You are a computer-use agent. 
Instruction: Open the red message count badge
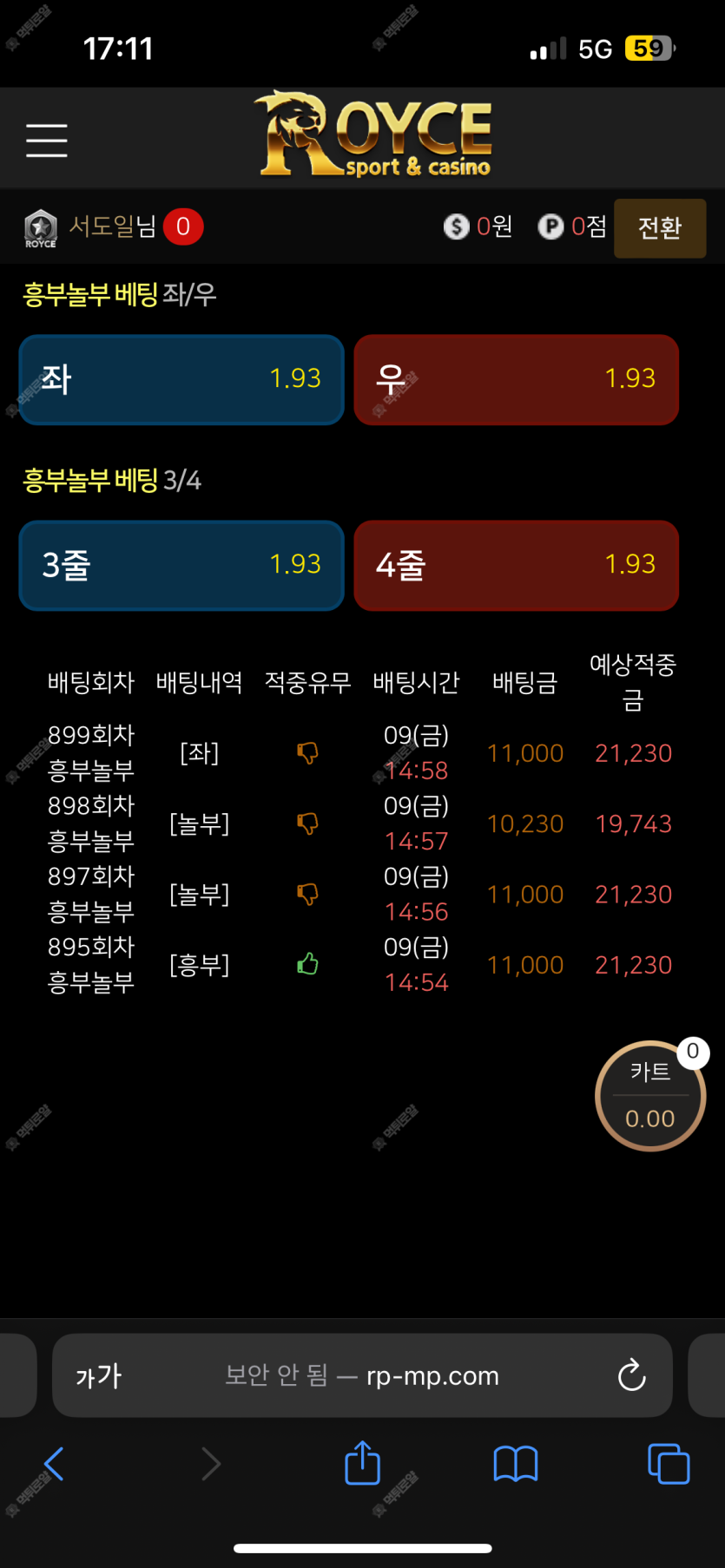pyautogui.click(x=183, y=226)
